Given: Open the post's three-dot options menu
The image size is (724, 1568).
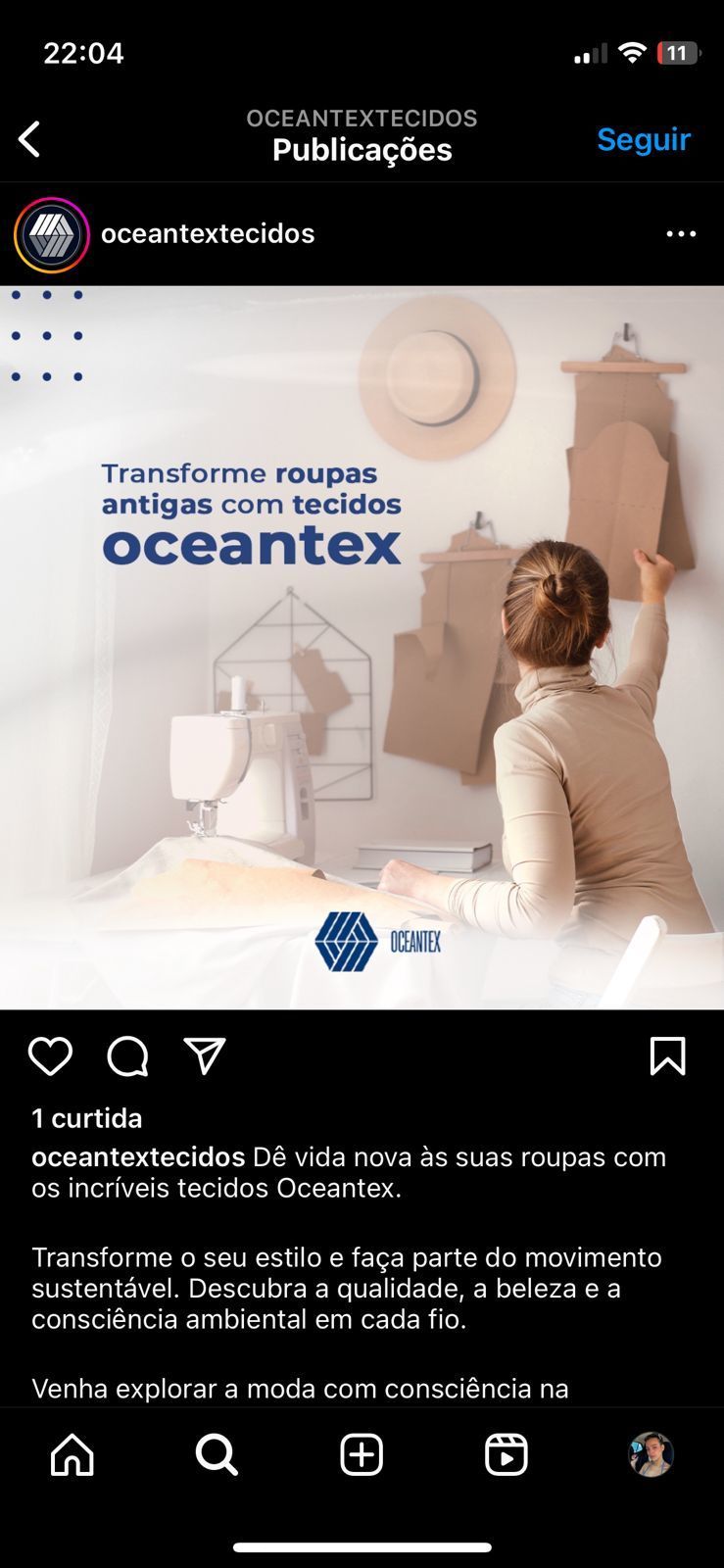Looking at the screenshot, I should click(681, 234).
